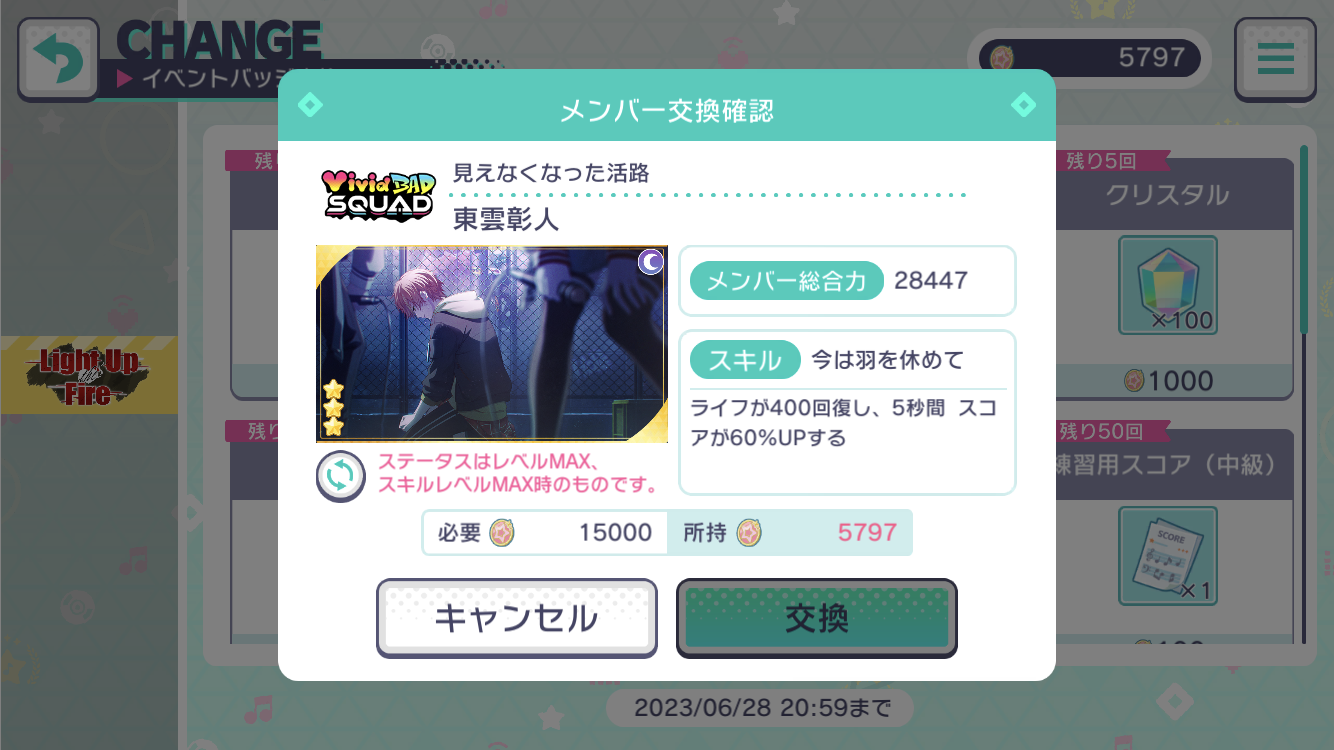Cancel the member exchange
This screenshot has height=750, width=1334.
[516, 618]
